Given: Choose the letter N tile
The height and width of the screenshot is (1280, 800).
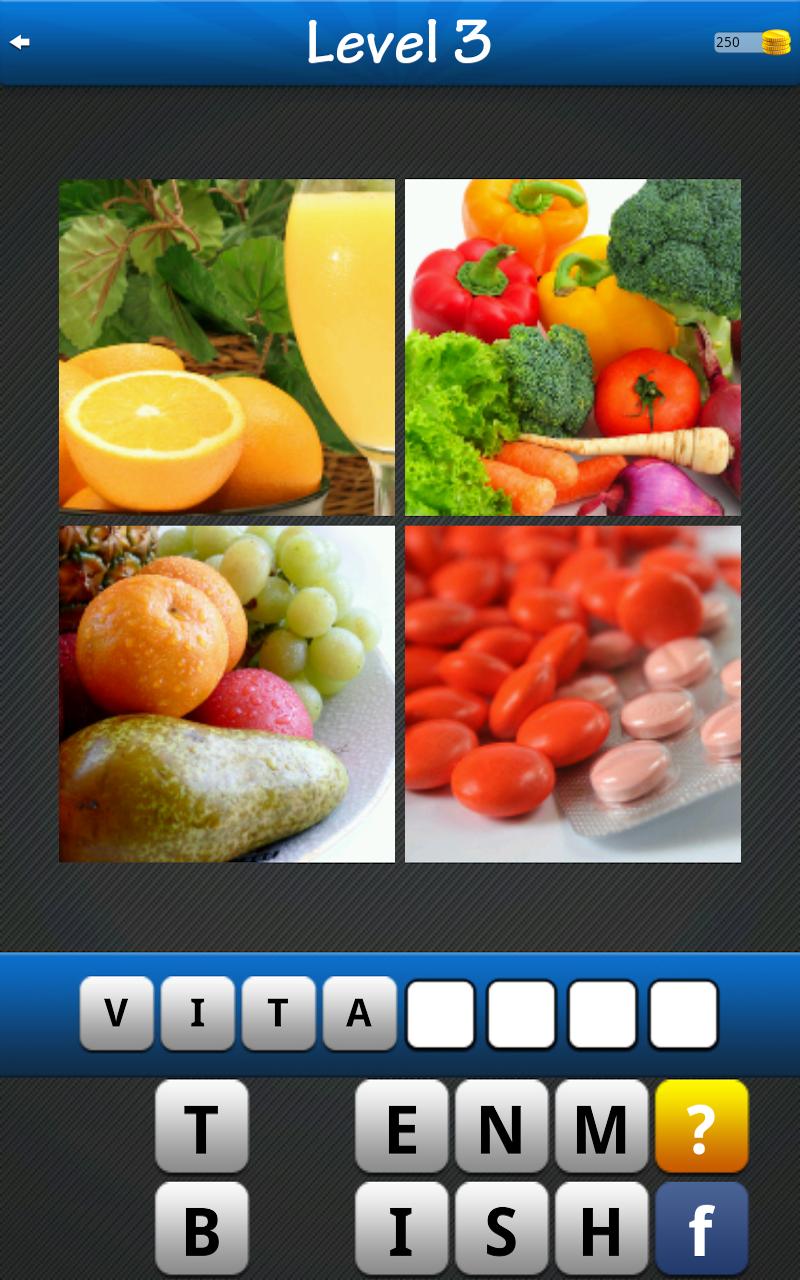Looking at the screenshot, I should (x=501, y=1126).
